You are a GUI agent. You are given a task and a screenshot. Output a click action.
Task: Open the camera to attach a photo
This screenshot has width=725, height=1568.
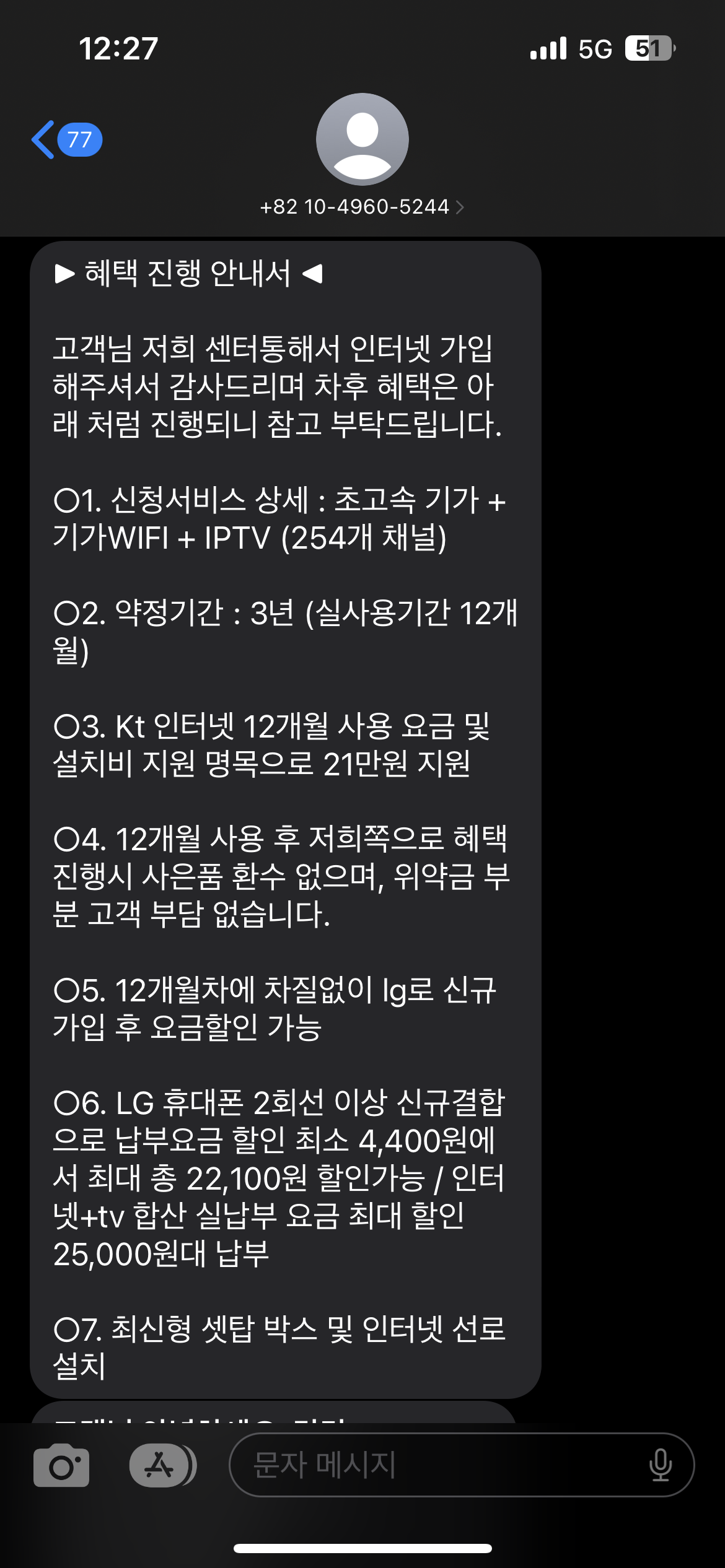(61, 1465)
